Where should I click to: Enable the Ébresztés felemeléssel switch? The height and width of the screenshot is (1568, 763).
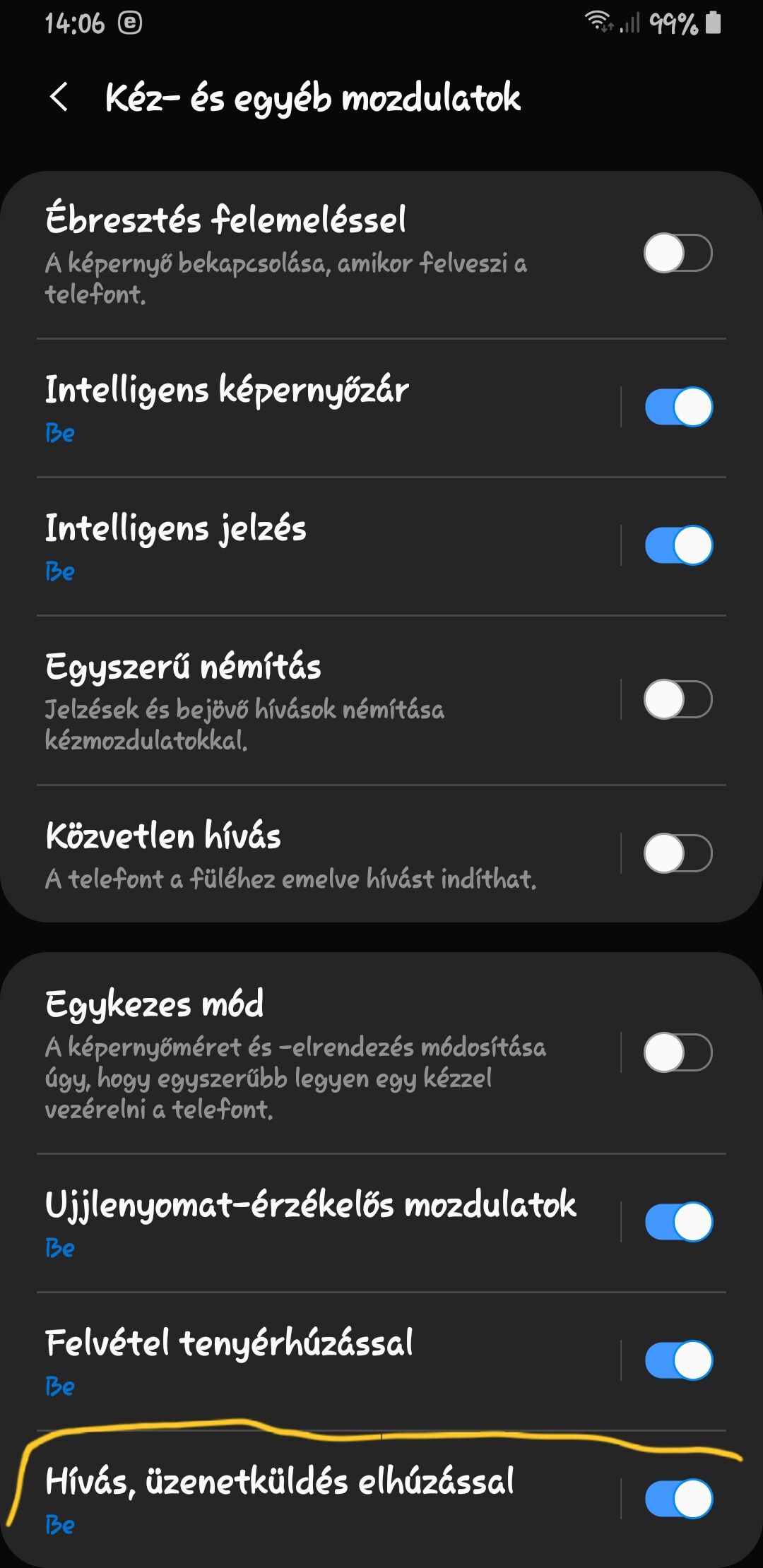tap(678, 253)
